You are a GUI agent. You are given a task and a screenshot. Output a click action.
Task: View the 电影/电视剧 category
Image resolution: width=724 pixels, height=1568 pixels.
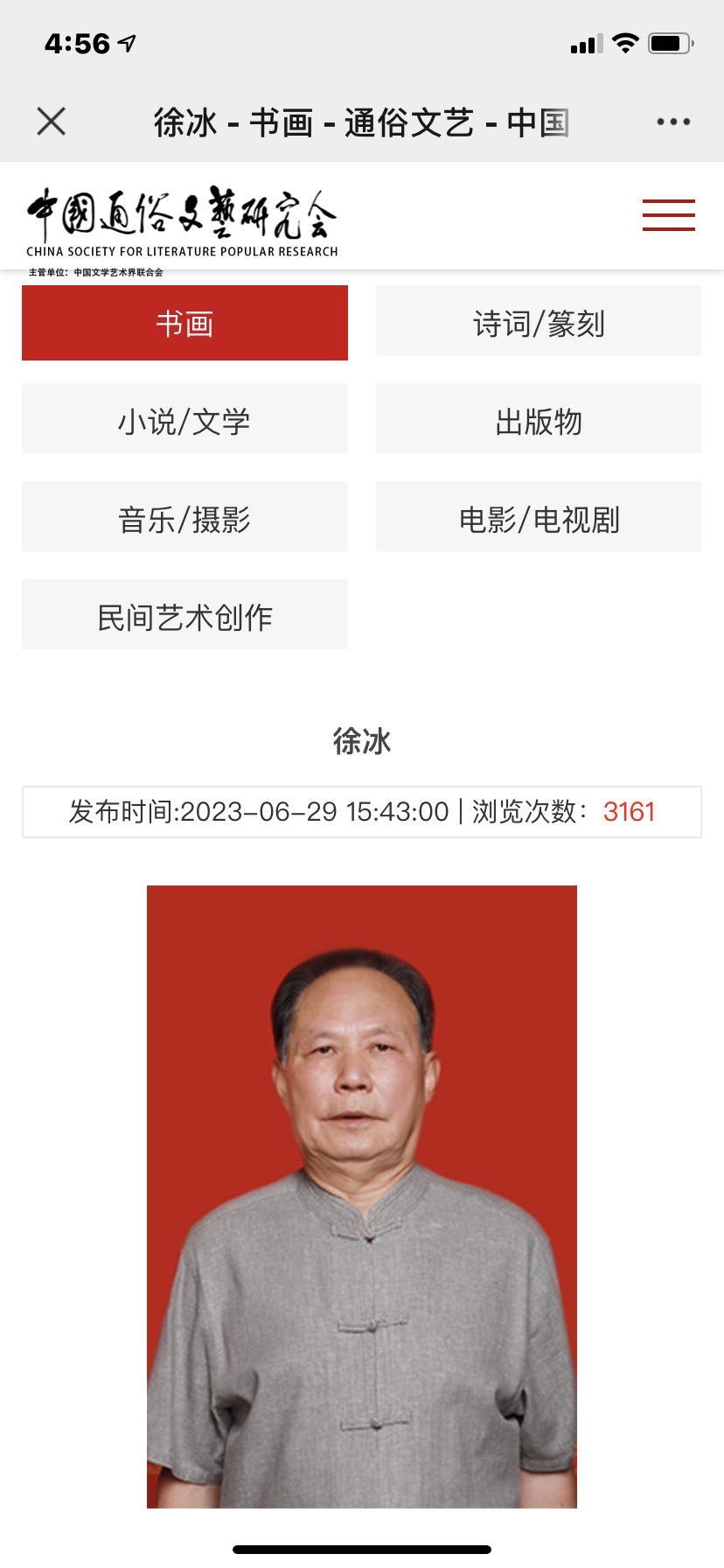pyautogui.click(x=539, y=518)
